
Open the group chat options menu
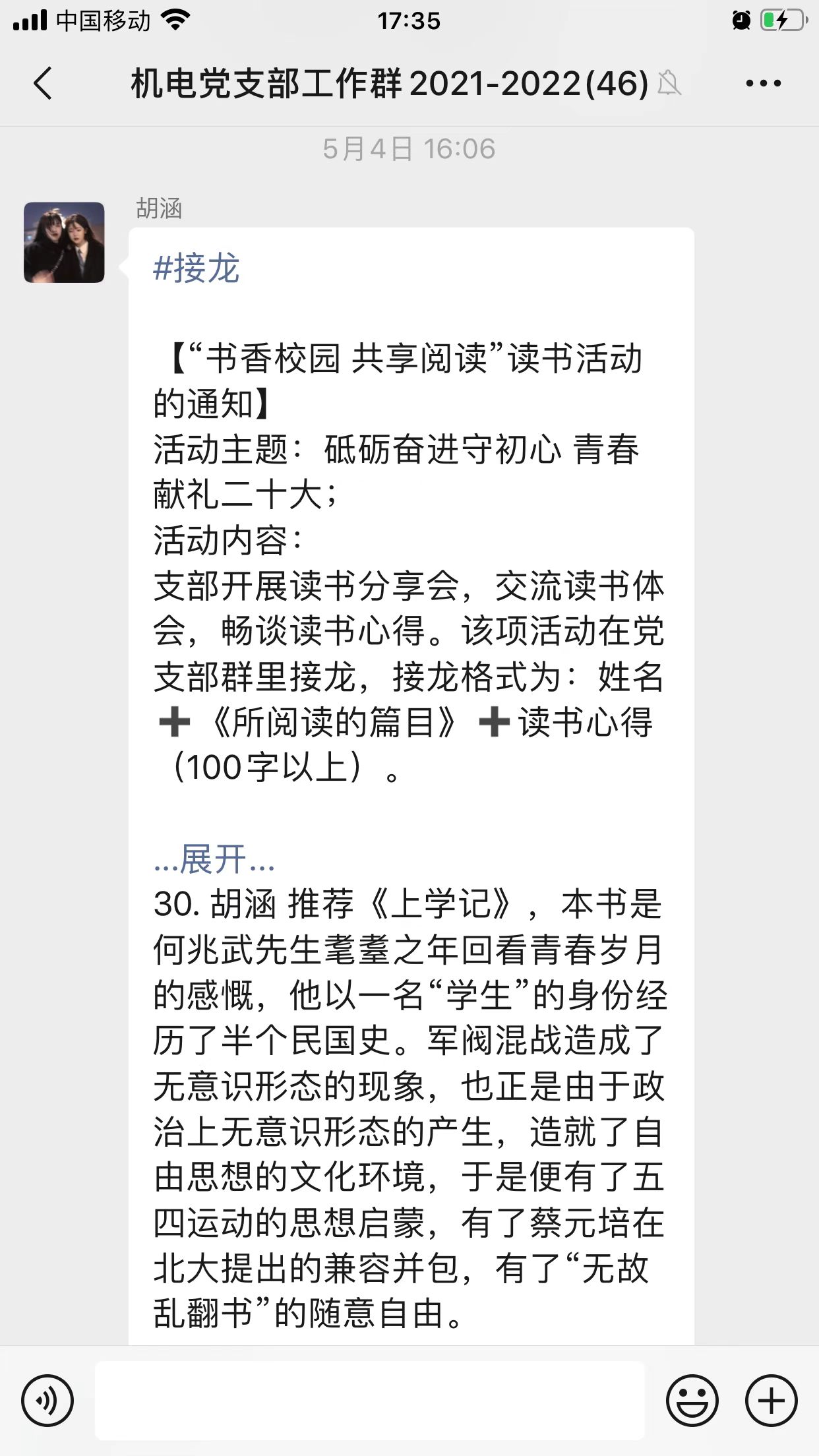click(x=763, y=84)
